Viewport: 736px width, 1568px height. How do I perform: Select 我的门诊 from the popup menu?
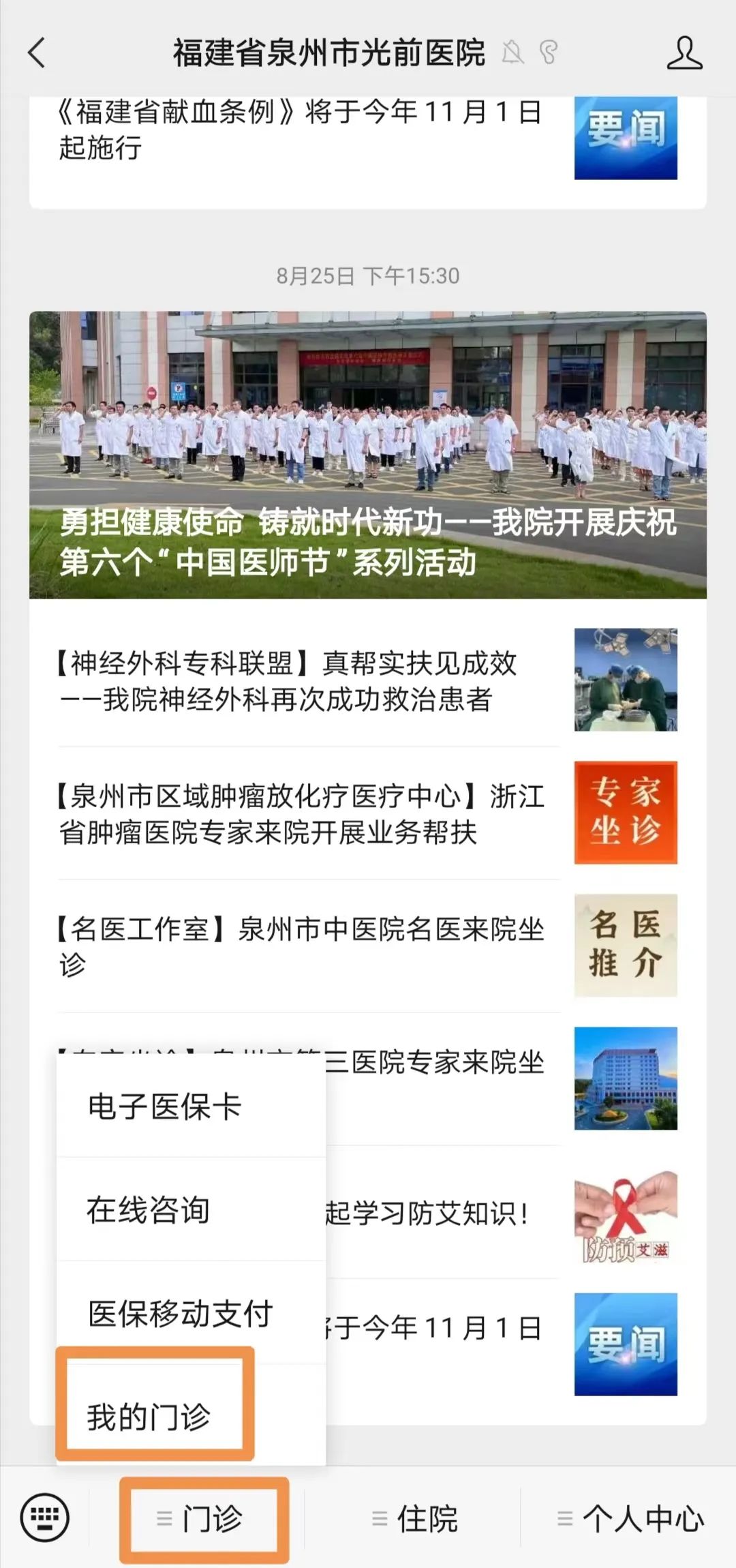pos(149,1416)
